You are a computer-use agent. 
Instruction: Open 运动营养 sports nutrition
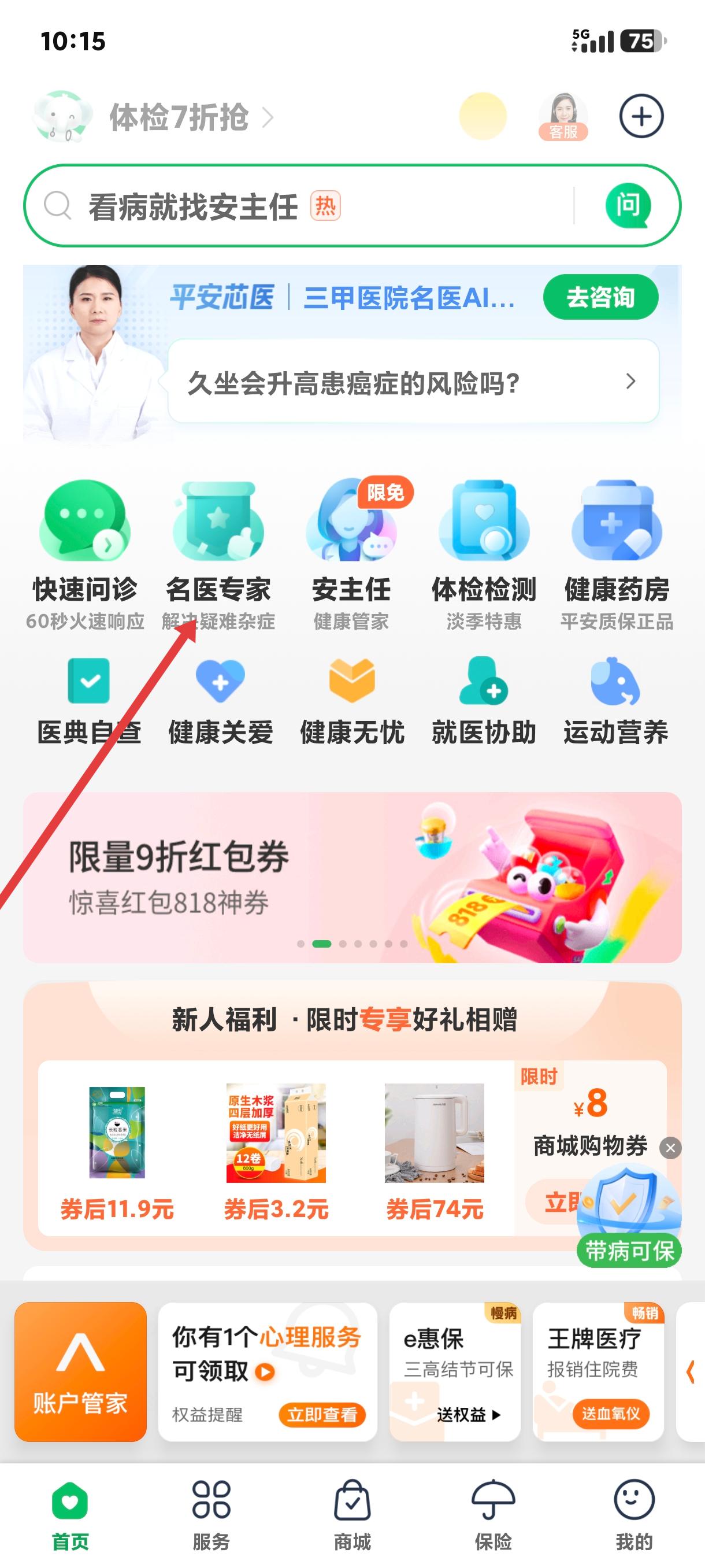click(616, 701)
